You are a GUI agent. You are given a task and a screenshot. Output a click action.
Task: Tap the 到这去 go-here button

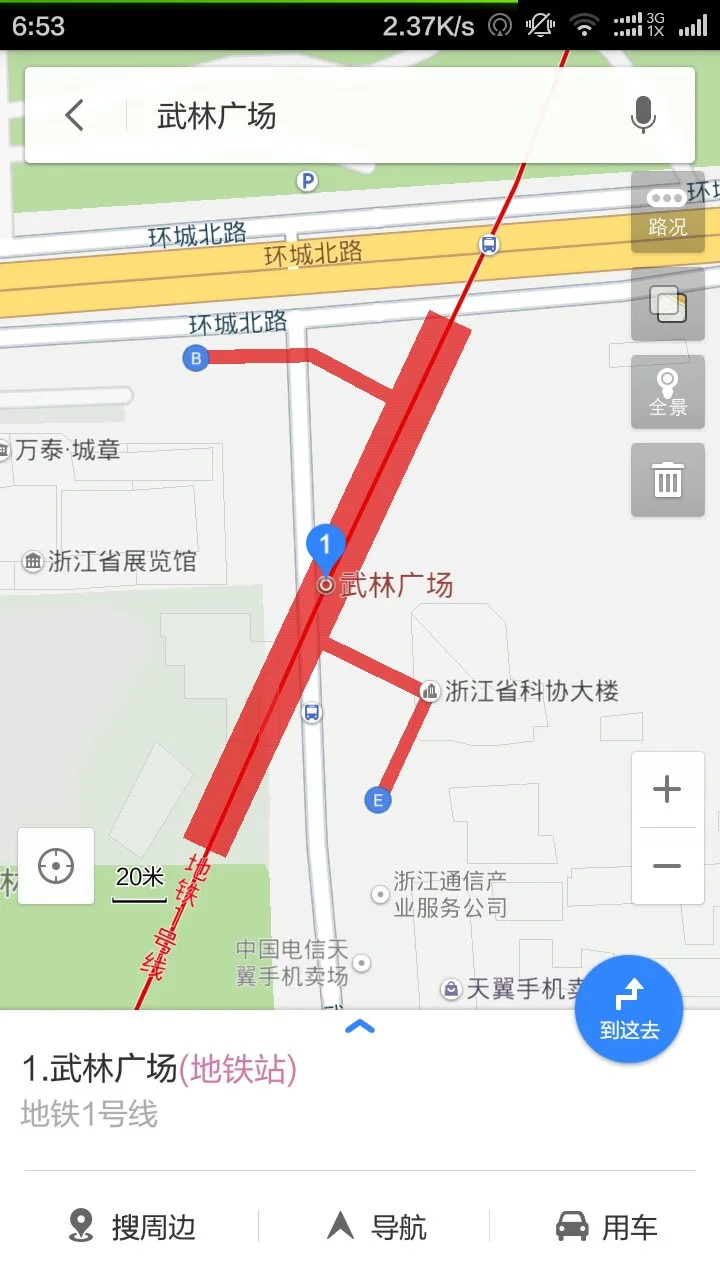pos(629,1008)
